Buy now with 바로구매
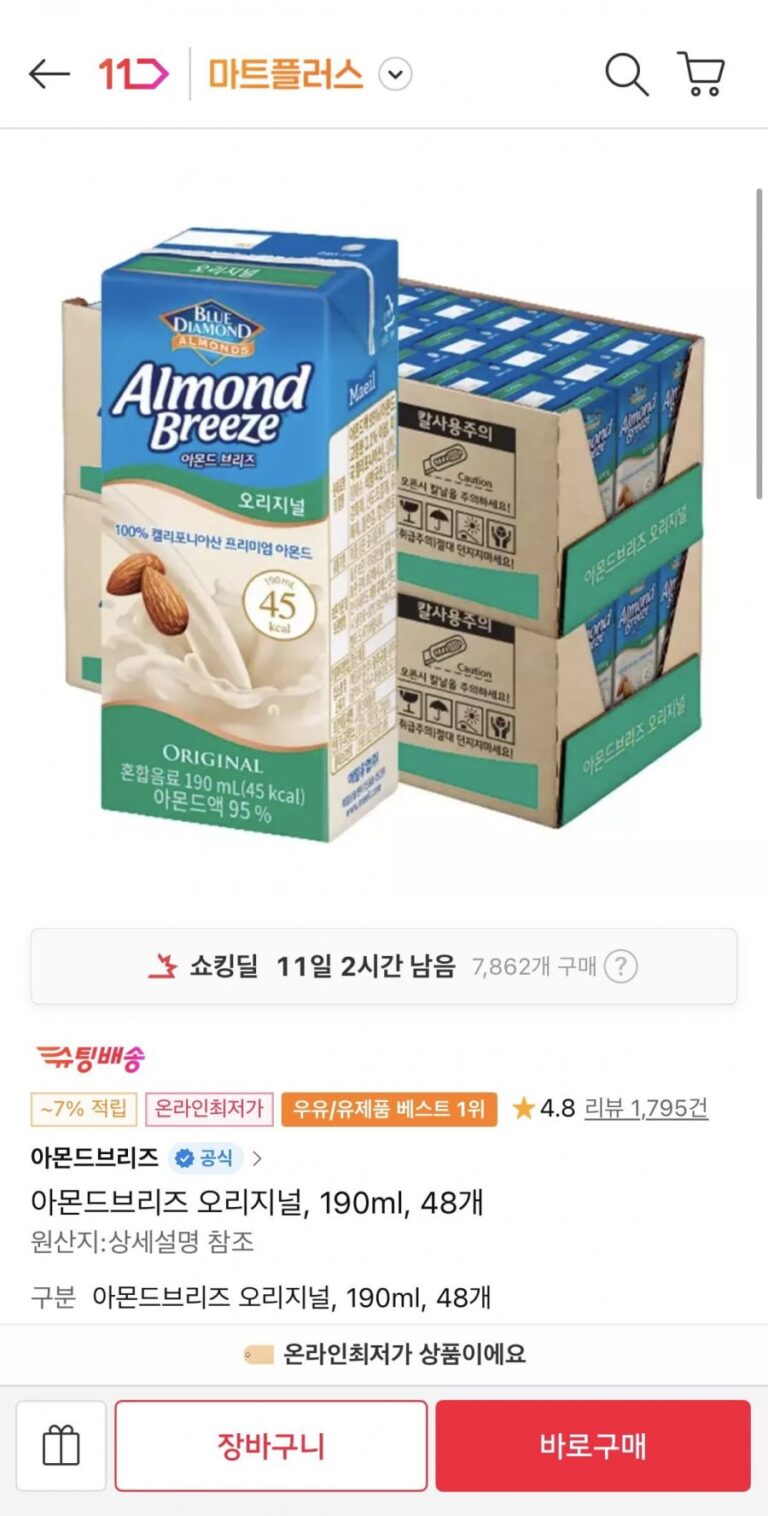Image resolution: width=768 pixels, height=1516 pixels. tap(592, 1446)
